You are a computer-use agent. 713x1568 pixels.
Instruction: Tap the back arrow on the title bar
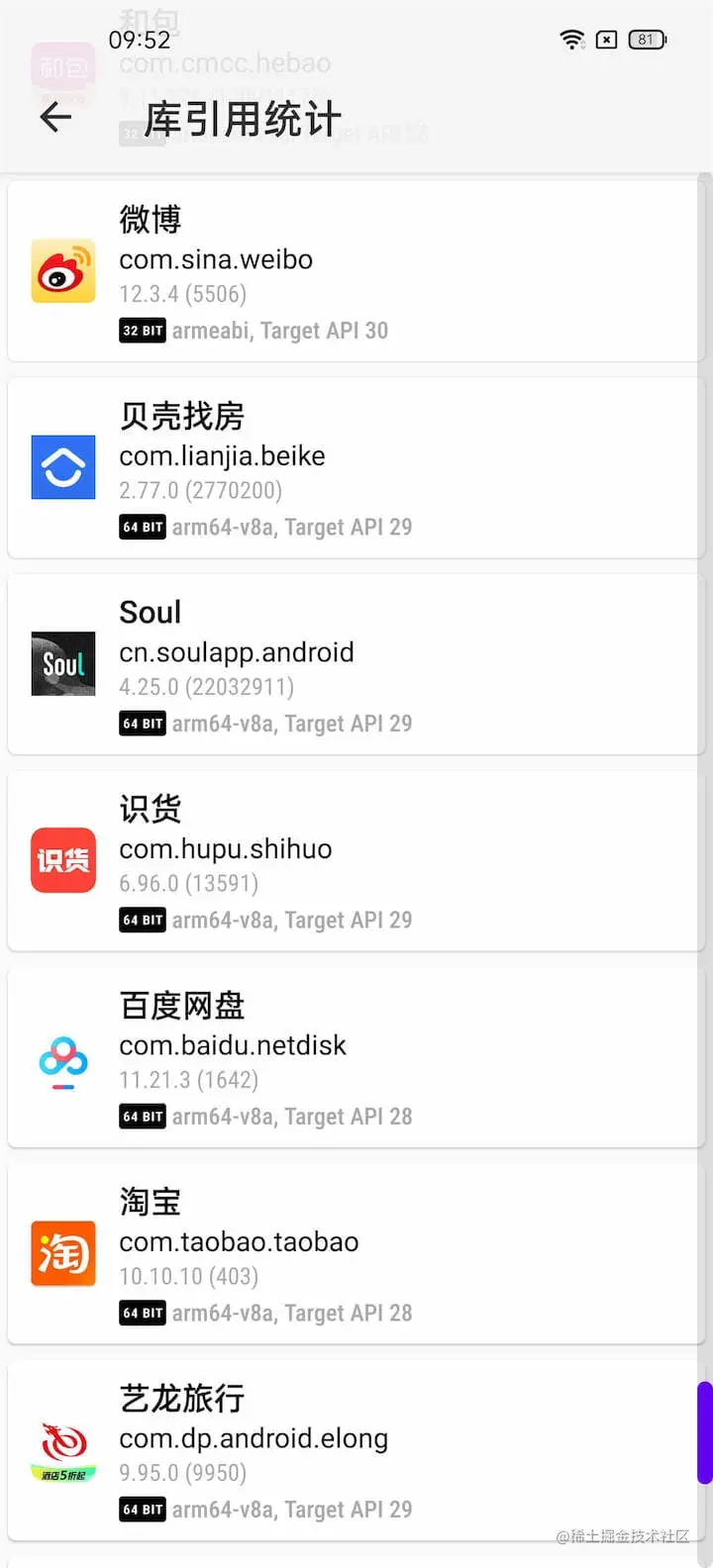pos(54,118)
